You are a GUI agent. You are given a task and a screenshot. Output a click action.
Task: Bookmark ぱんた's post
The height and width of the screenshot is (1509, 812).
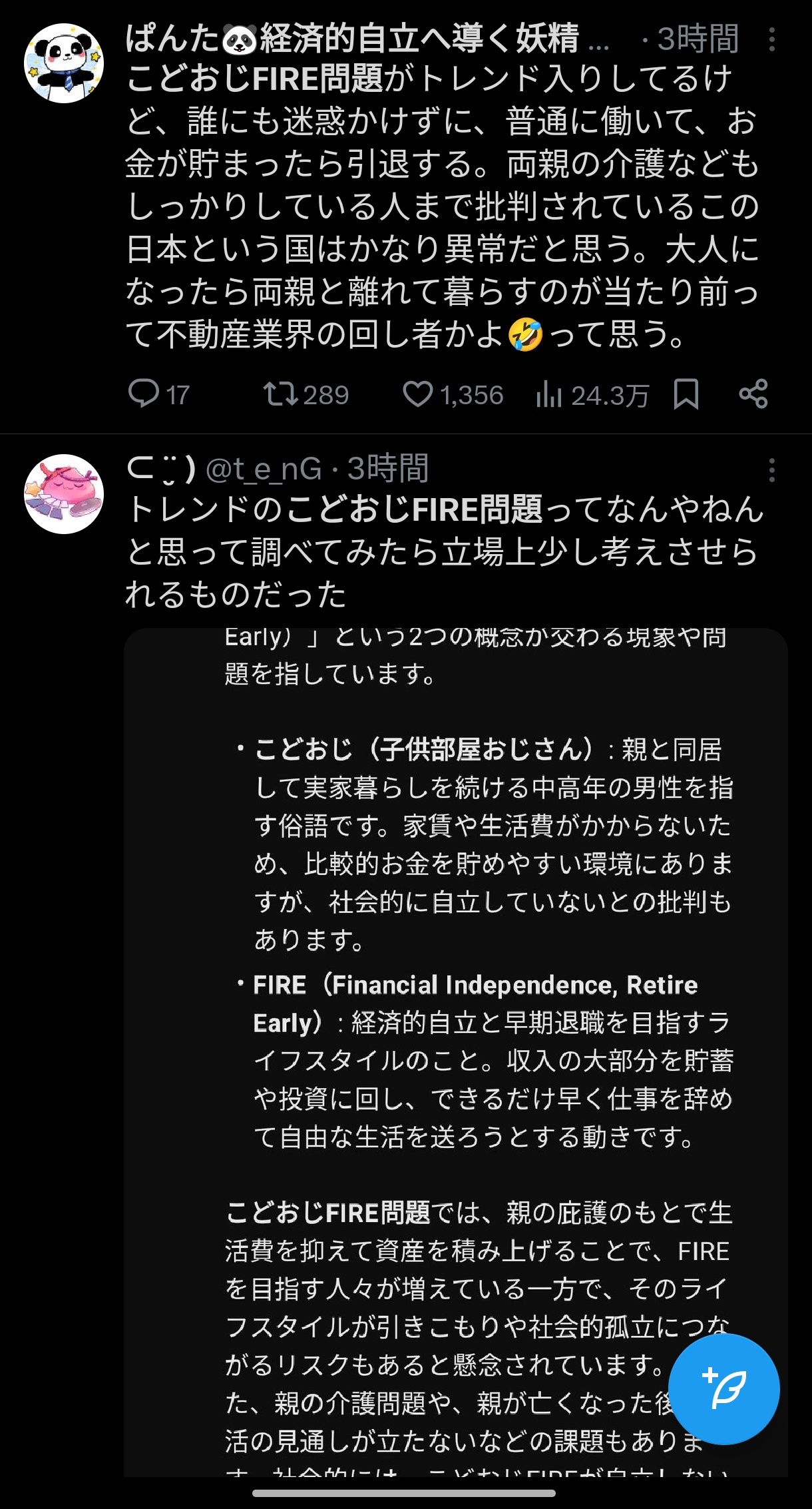click(686, 394)
